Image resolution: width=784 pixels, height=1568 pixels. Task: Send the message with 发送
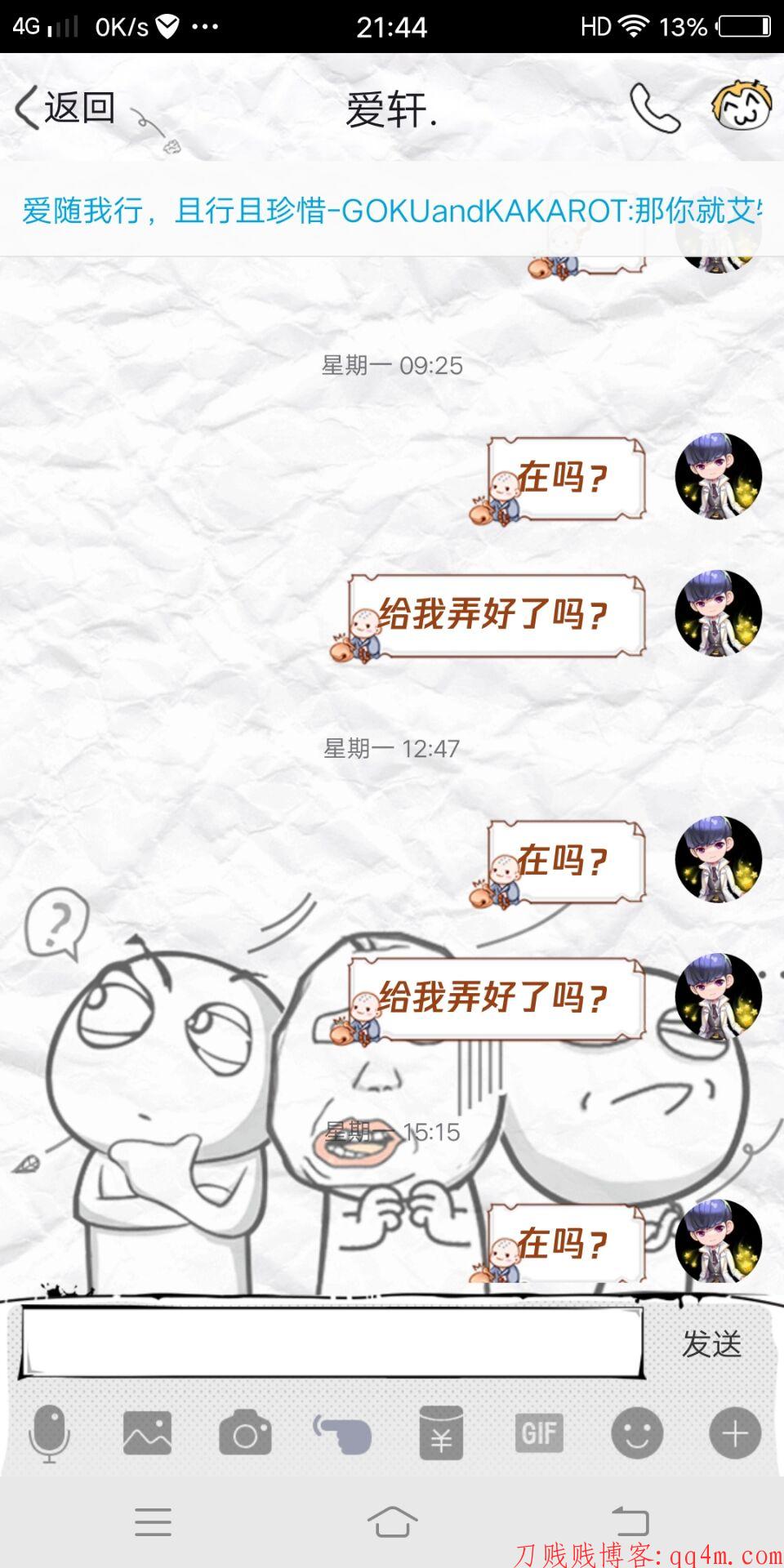pos(711,1343)
